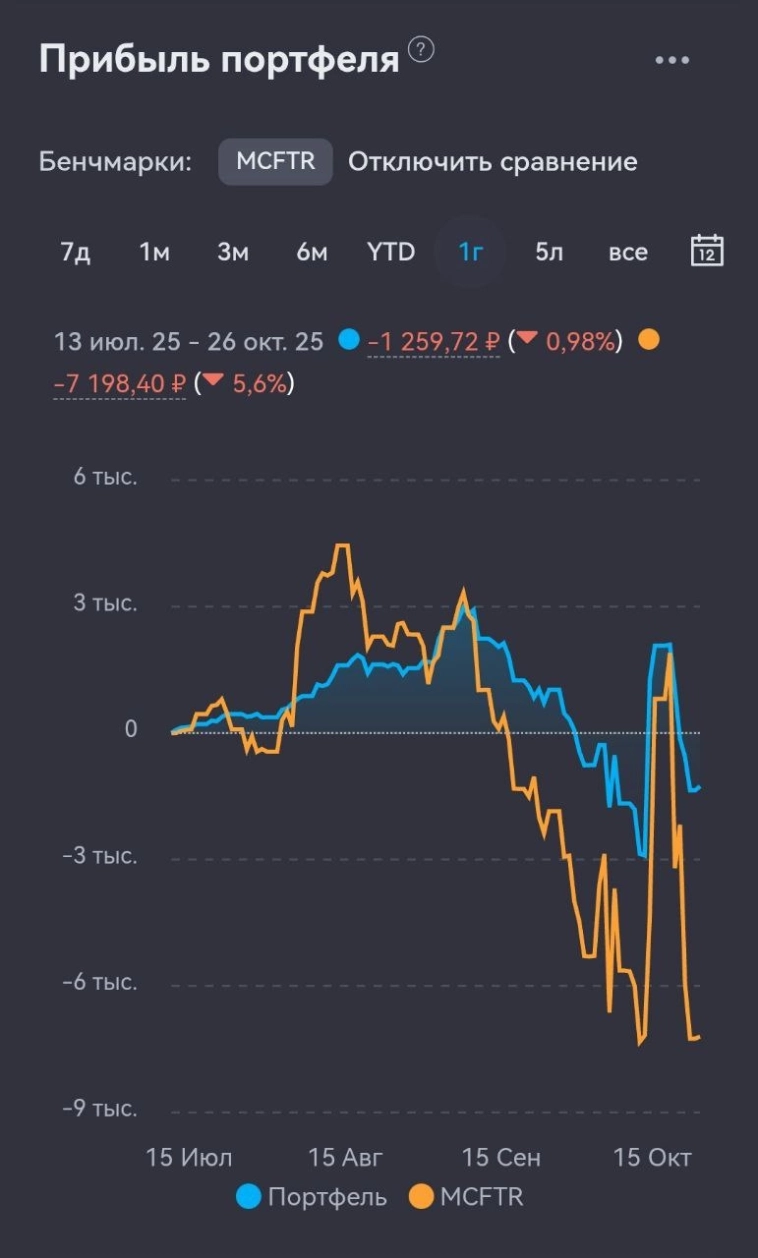Image resolution: width=758 pixels, height=1258 pixels.
Task: Select the 7д period
Action: point(75,252)
